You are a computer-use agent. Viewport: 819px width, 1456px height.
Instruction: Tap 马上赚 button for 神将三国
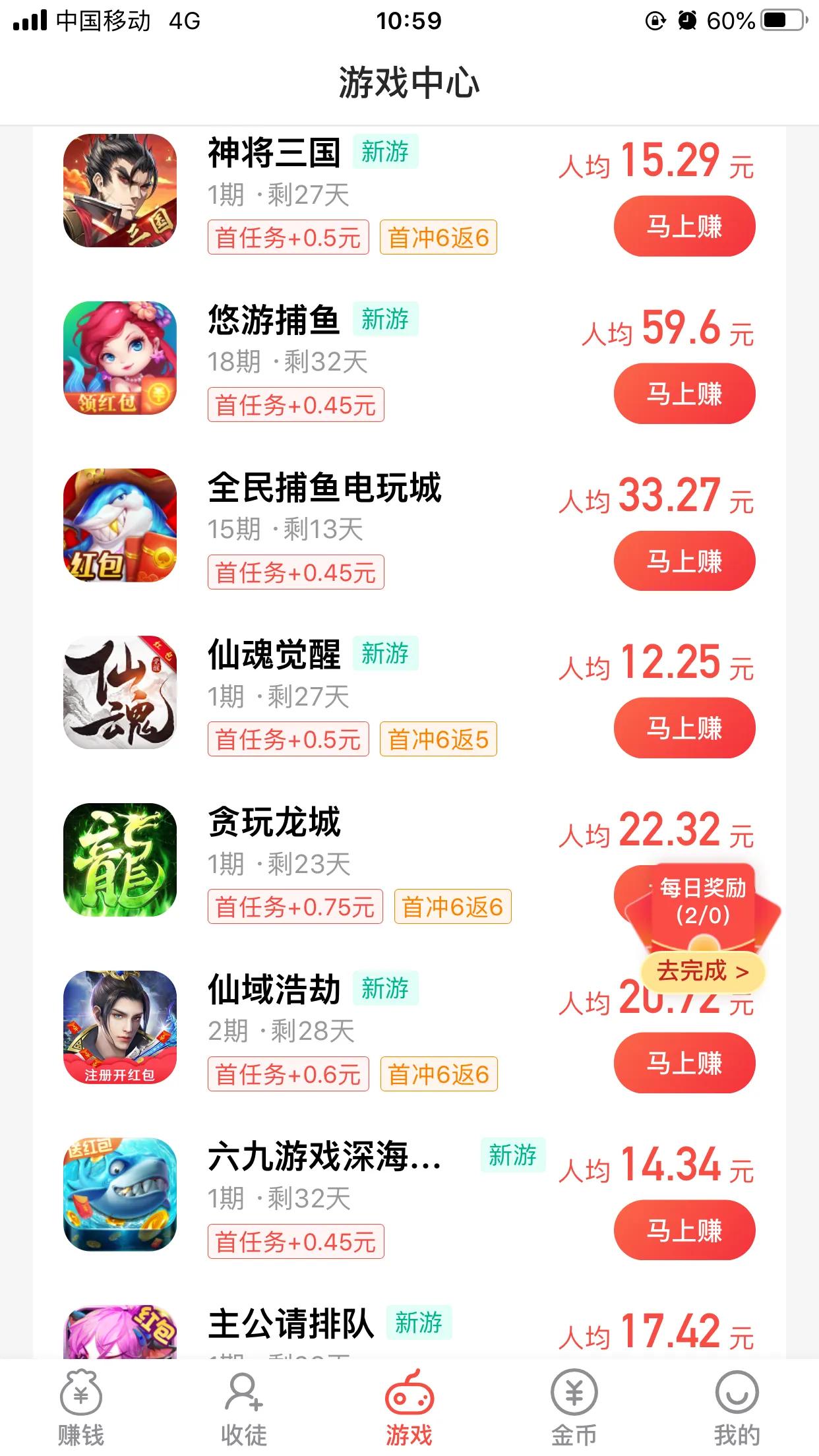click(684, 226)
